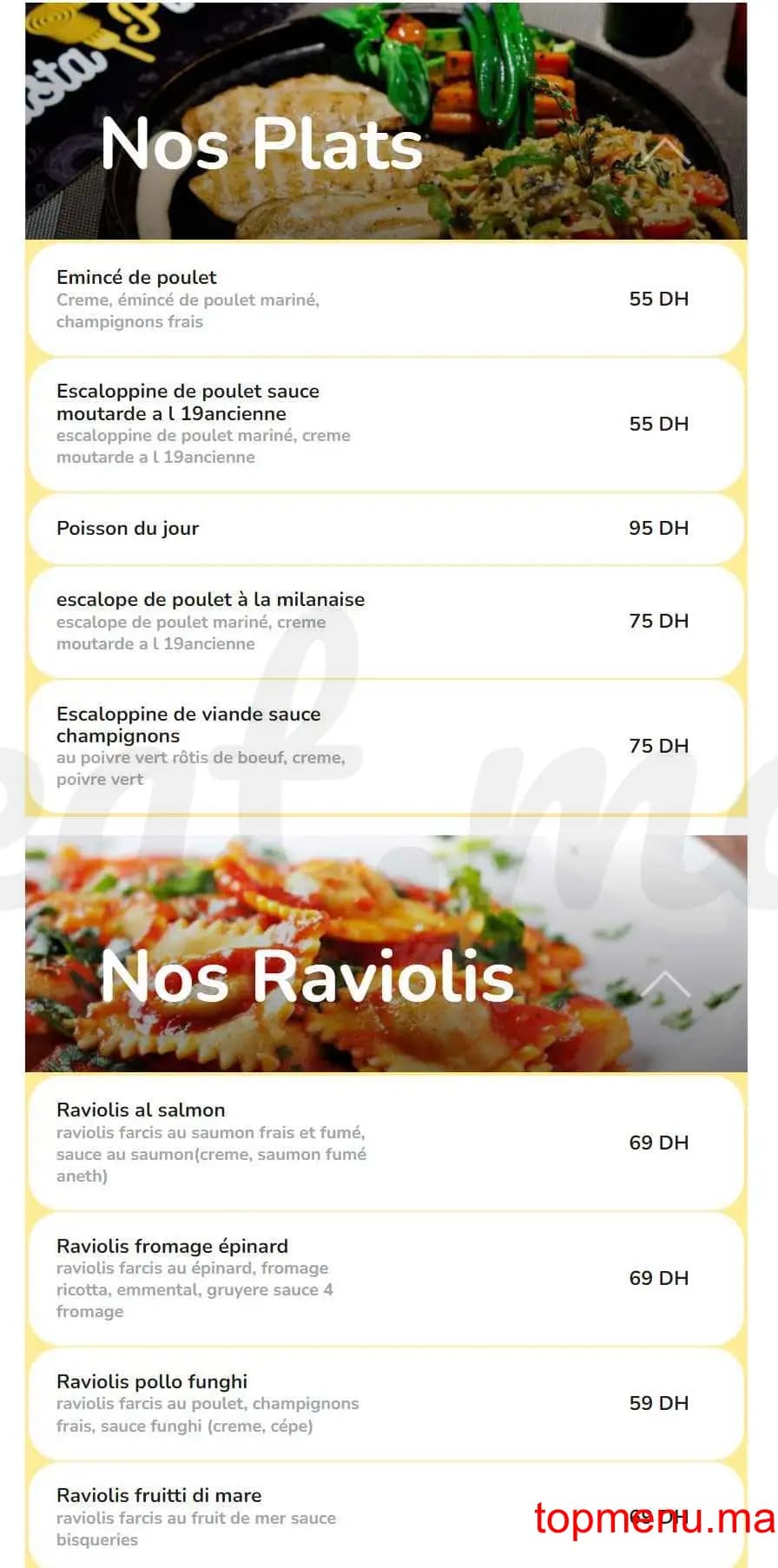
Task: Click the 75 DH price of milanaise escalope
Action: point(658,621)
